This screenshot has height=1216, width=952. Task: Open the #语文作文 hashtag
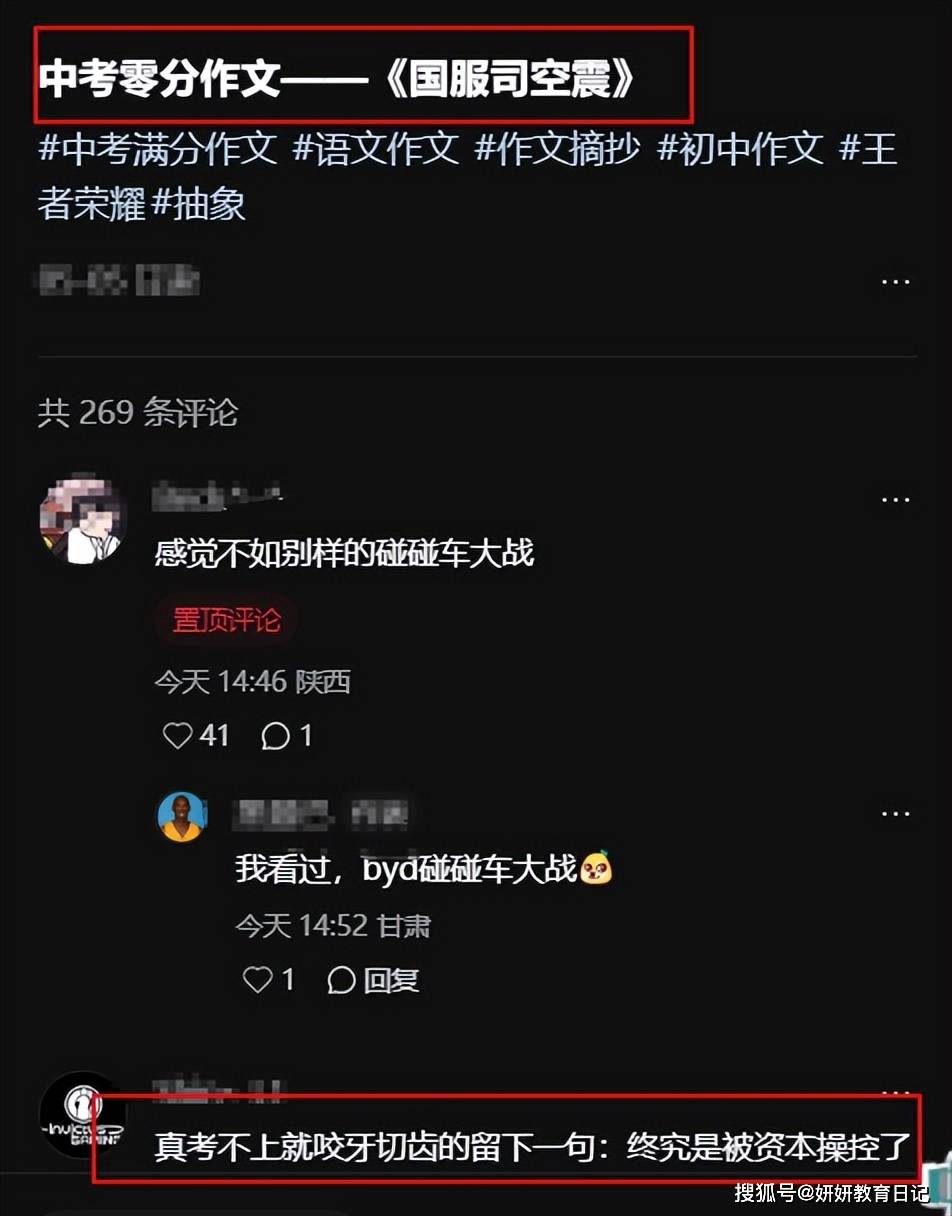tap(375, 150)
